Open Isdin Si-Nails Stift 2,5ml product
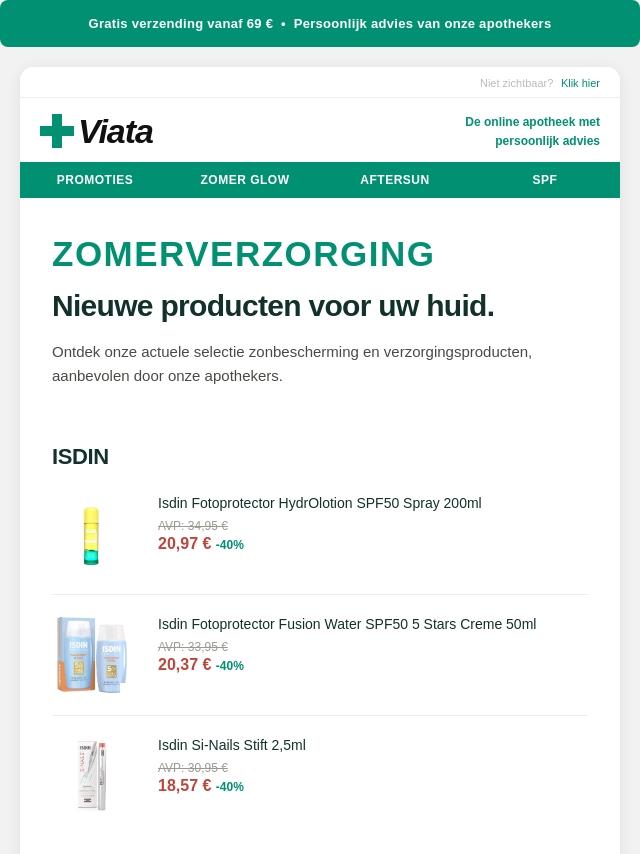 tap(231, 745)
